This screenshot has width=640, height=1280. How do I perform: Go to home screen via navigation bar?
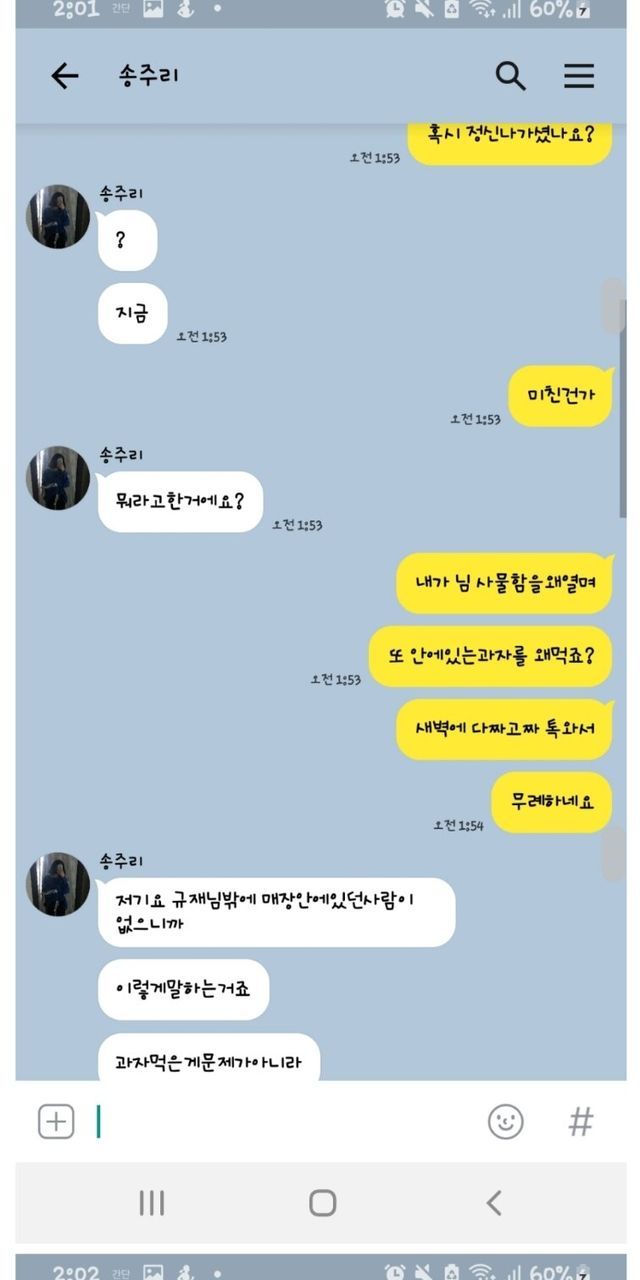click(x=322, y=1202)
